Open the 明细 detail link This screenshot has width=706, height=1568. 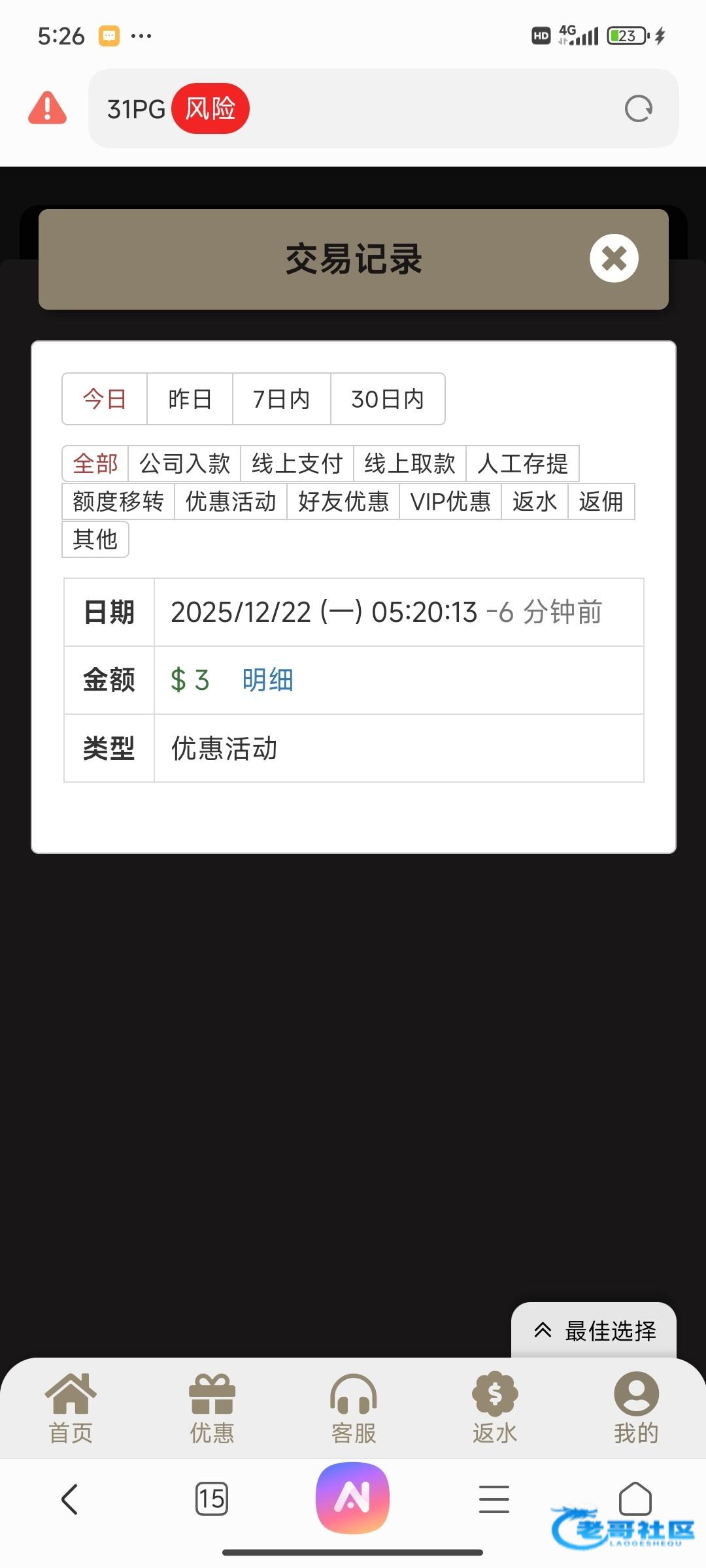point(267,680)
